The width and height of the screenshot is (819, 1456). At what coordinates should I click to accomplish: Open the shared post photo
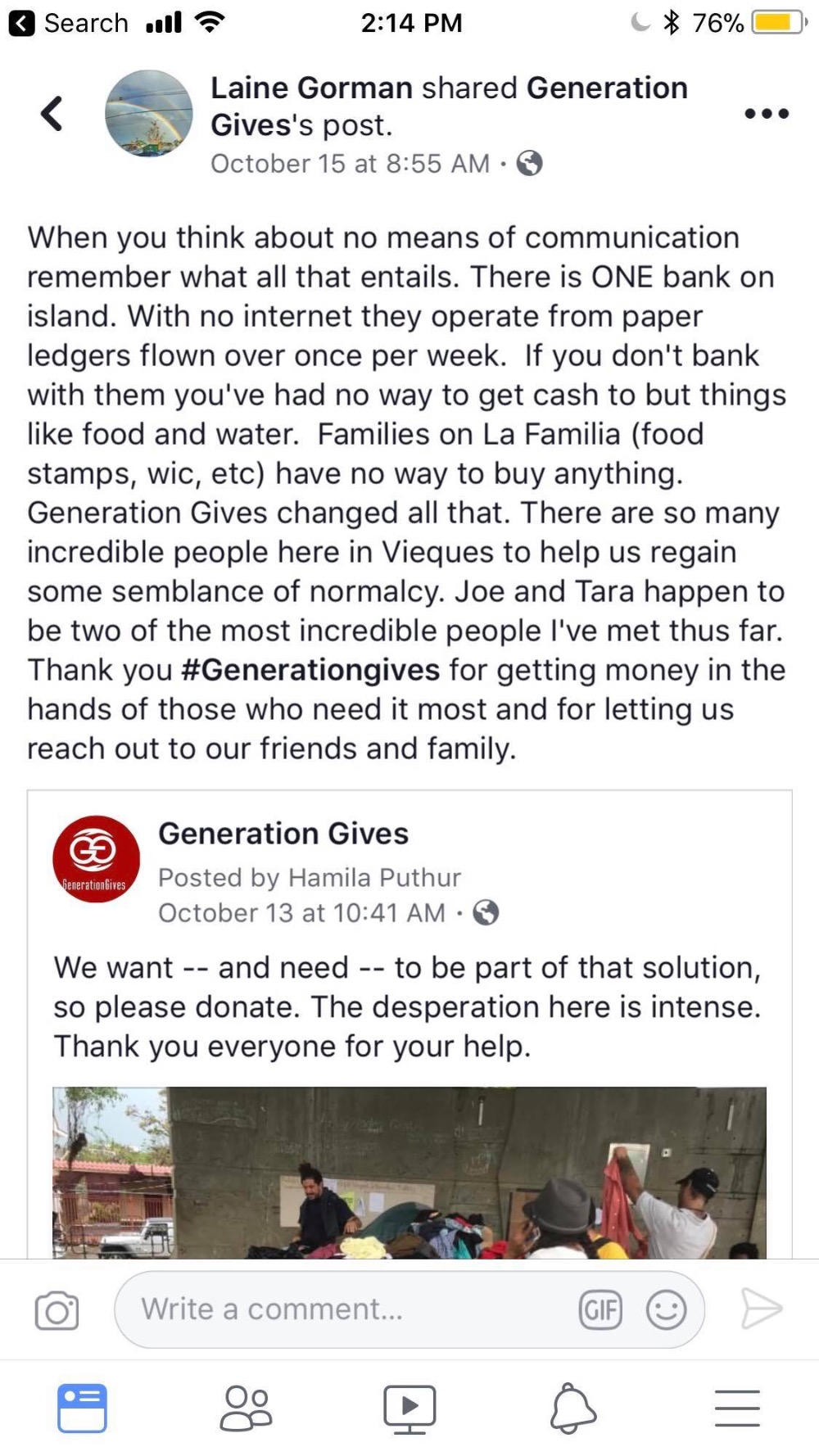coord(409,1173)
